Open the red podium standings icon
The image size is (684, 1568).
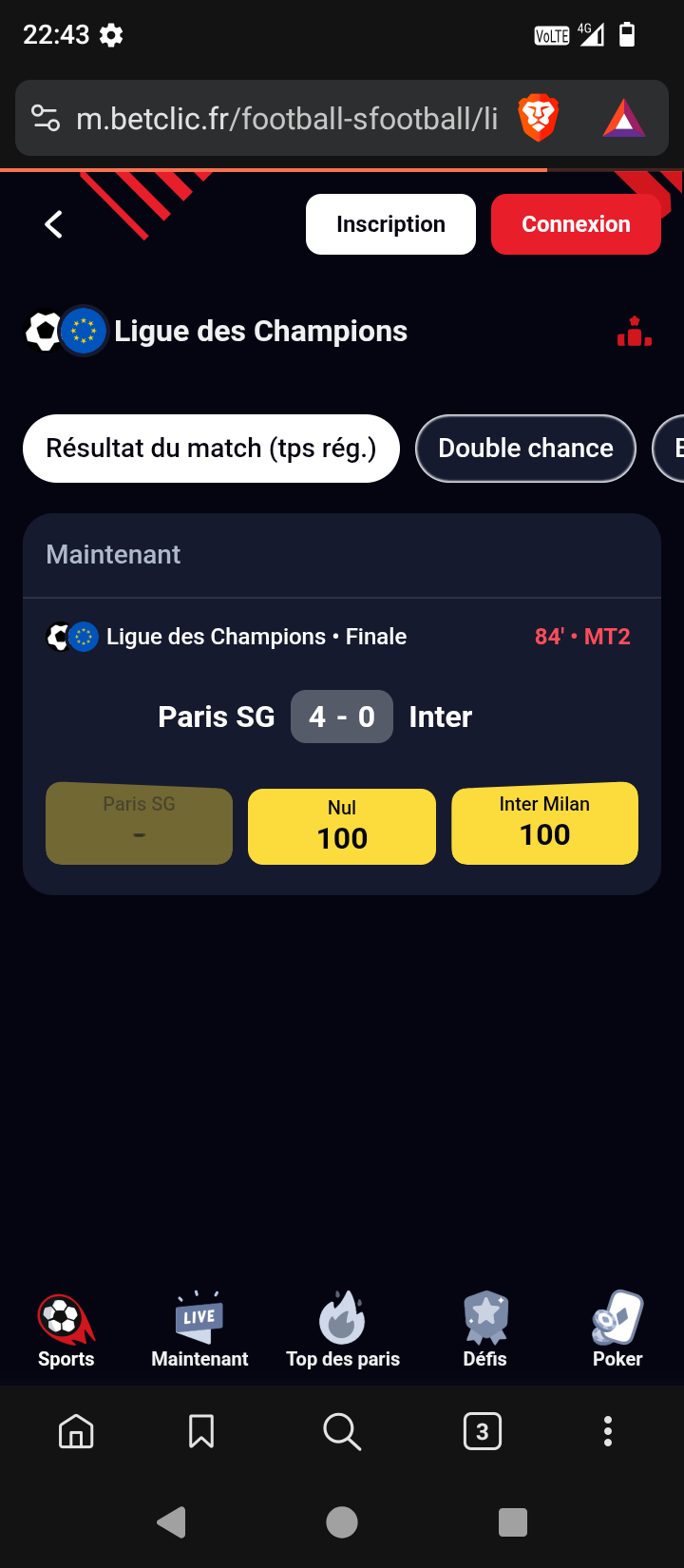click(x=634, y=332)
